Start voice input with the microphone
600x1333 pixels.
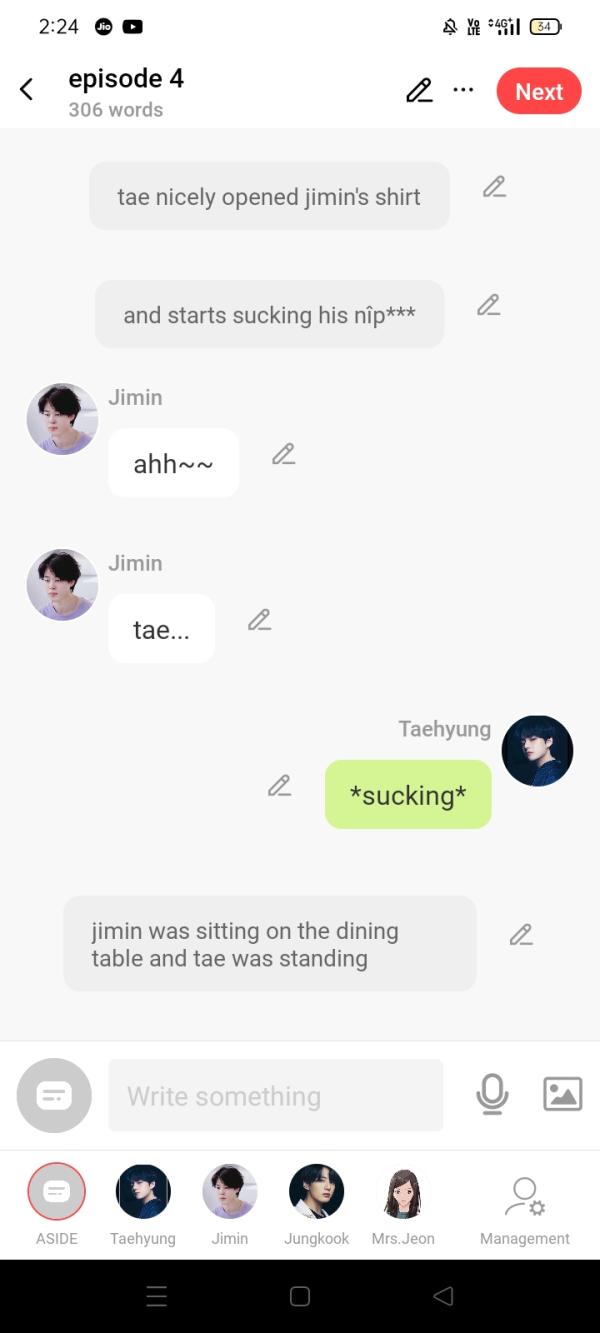[x=492, y=1095]
